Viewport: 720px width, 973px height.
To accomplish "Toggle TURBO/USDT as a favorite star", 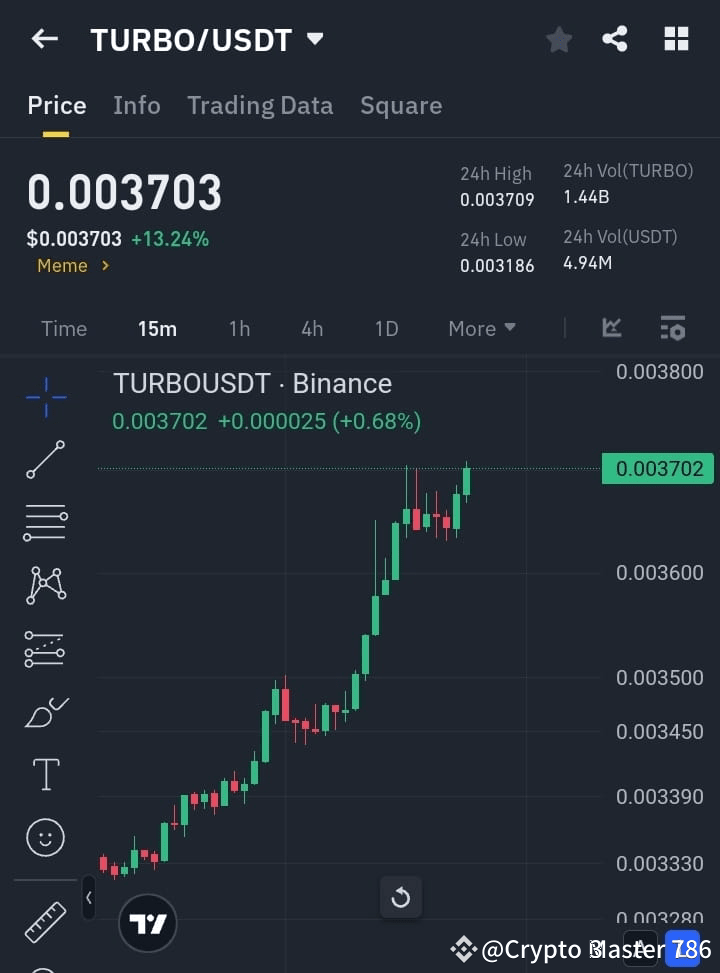I will click(x=558, y=39).
